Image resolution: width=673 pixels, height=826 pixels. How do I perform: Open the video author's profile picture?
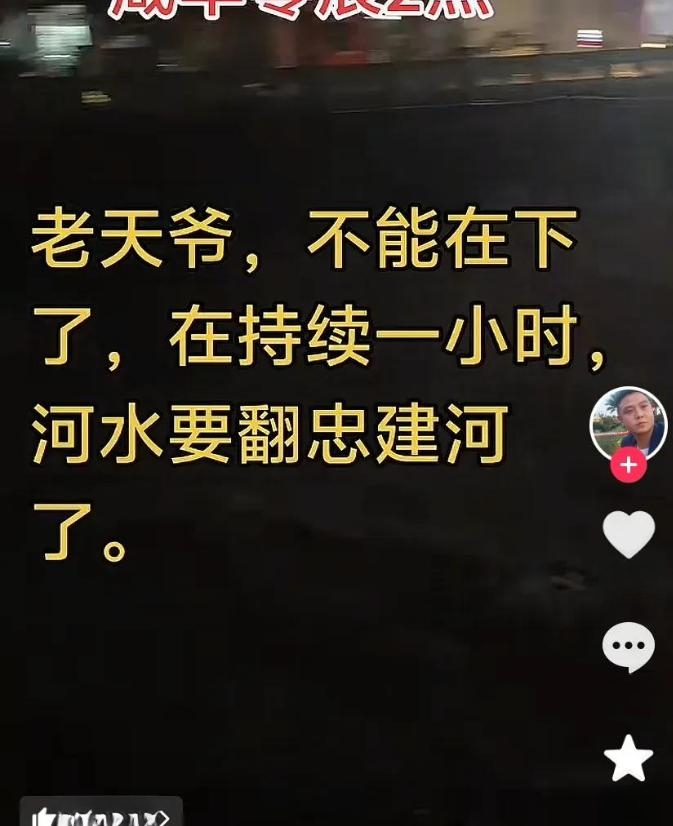coord(628,422)
